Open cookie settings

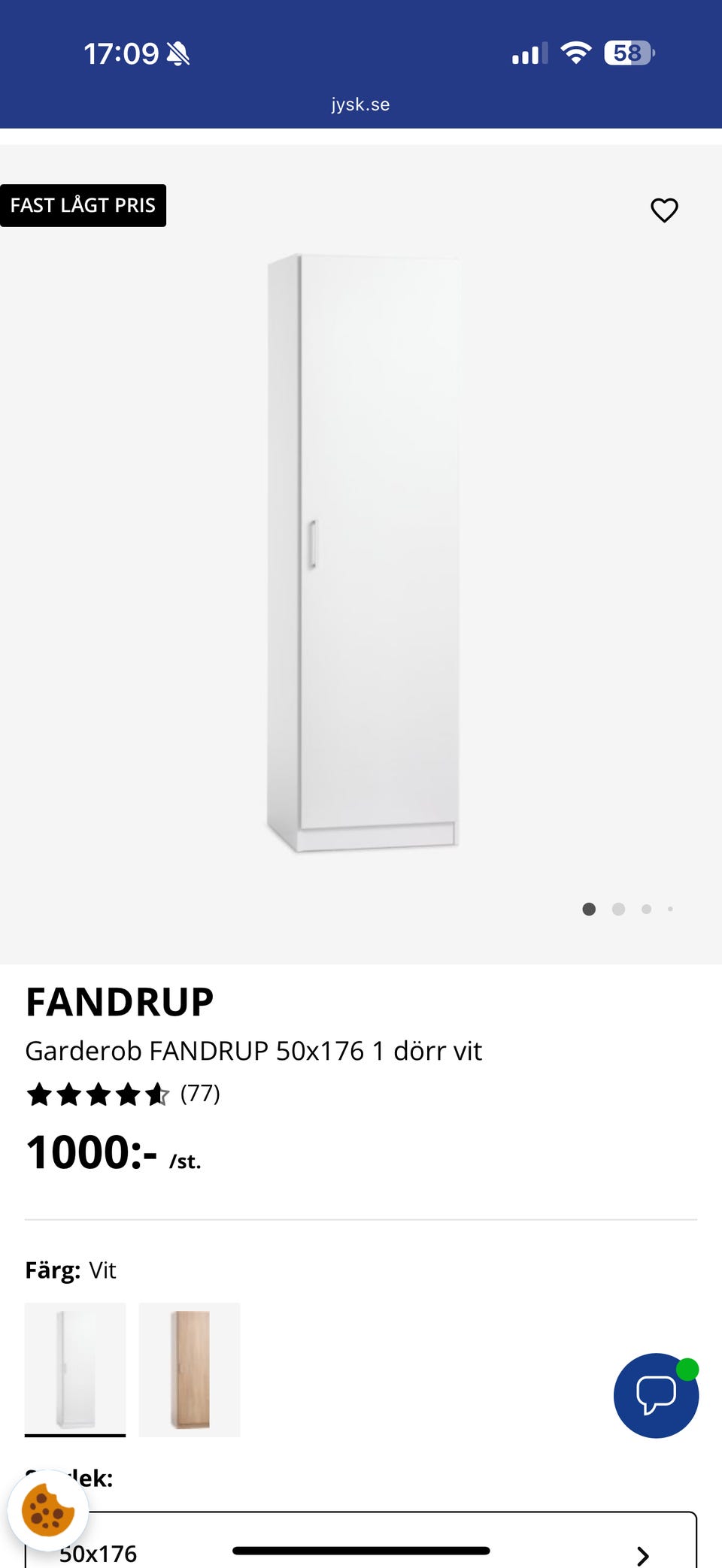coord(48,1509)
